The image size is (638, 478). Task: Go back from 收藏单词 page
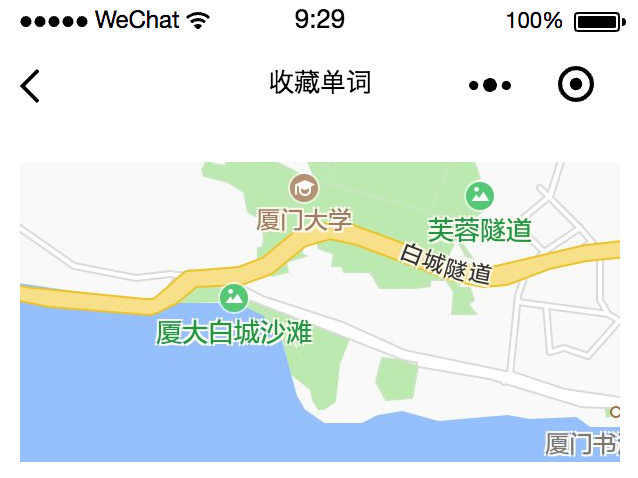[x=30, y=85]
